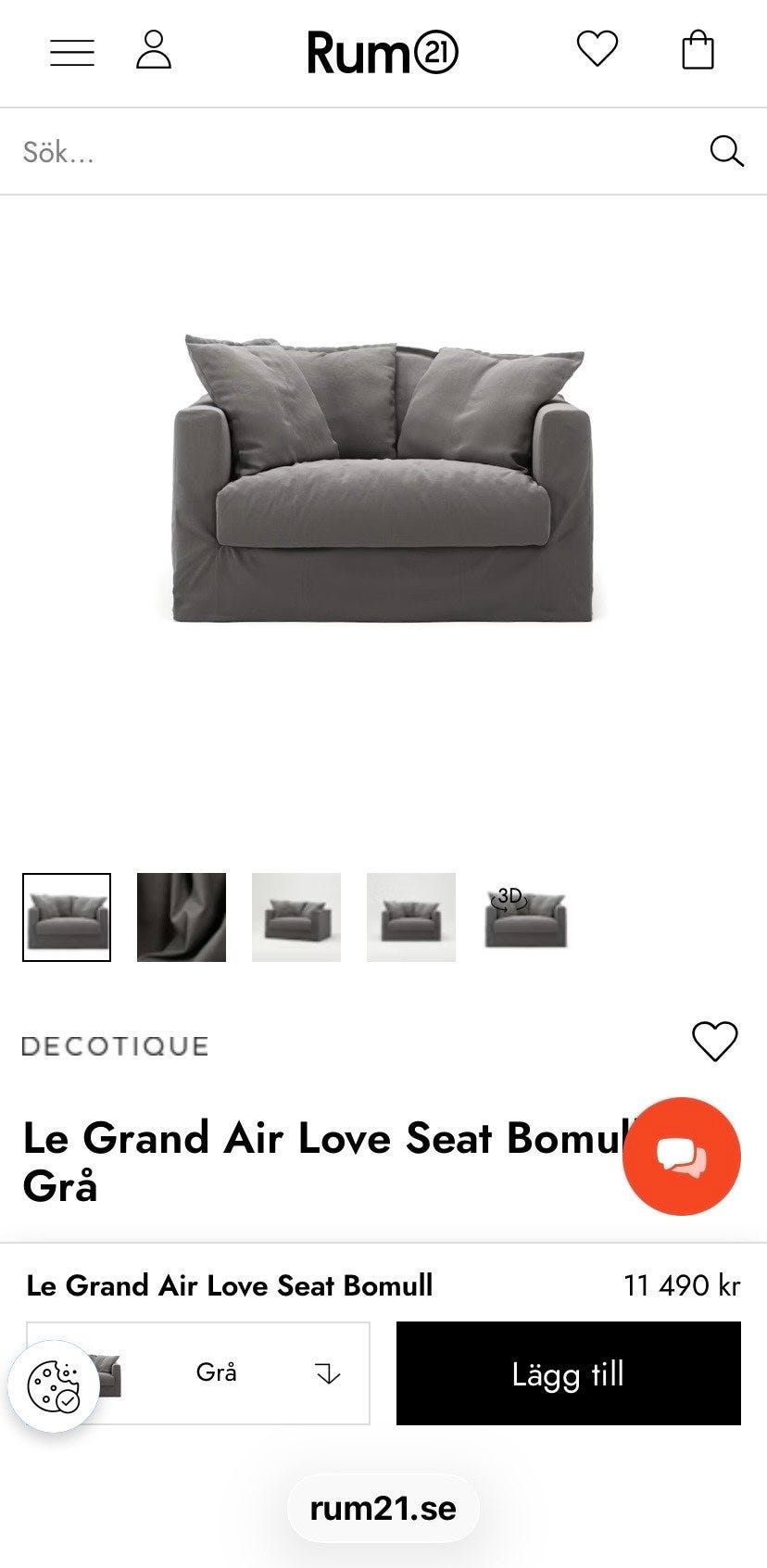Add the sofa with Lägg till
The height and width of the screenshot is (1568, 767).
click(x=568, y=1372)
